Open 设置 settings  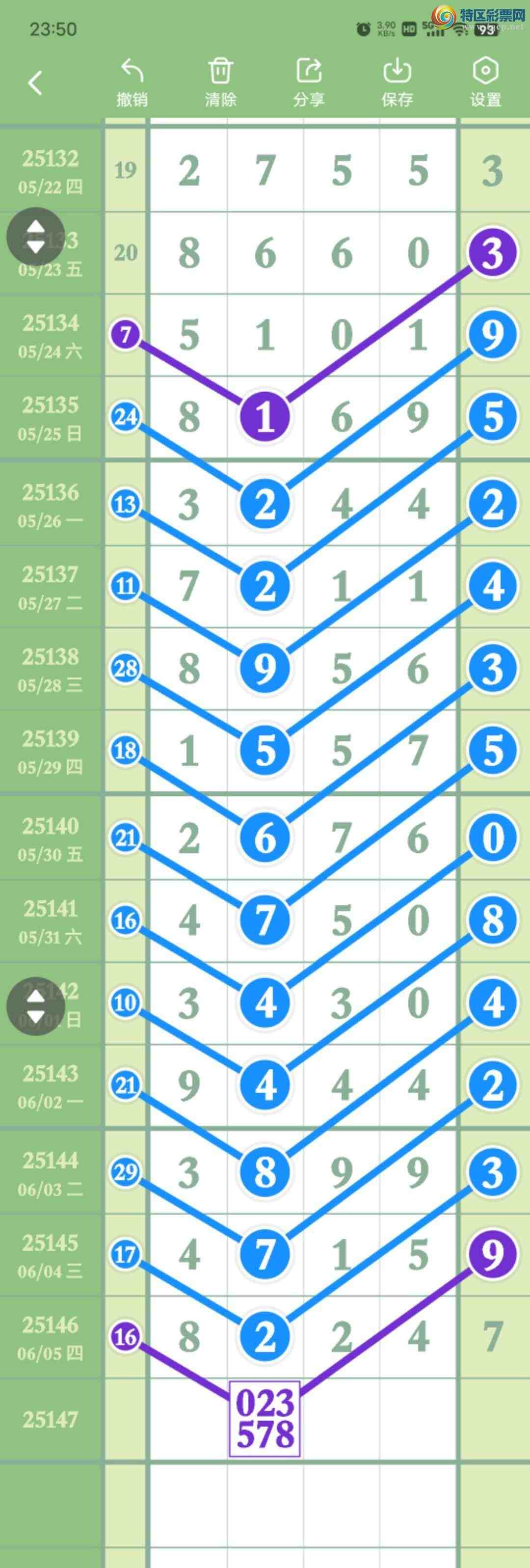coord(485,83)
